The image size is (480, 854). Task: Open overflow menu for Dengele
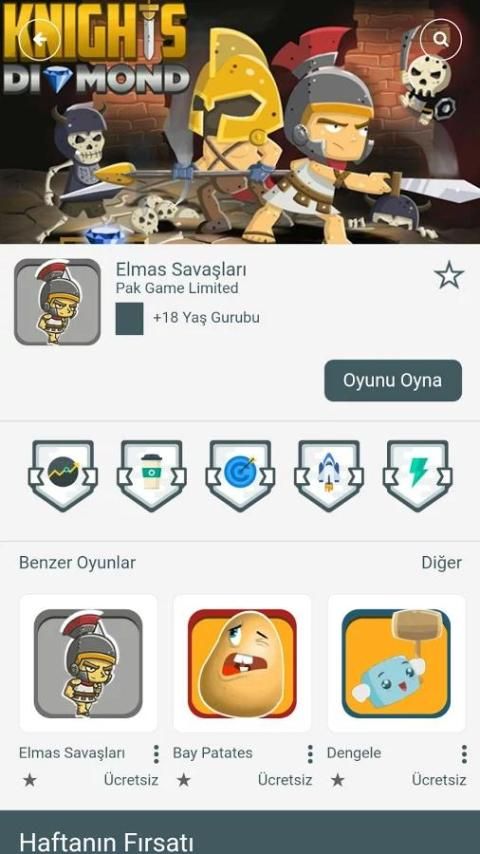click(x=464, y=754)
